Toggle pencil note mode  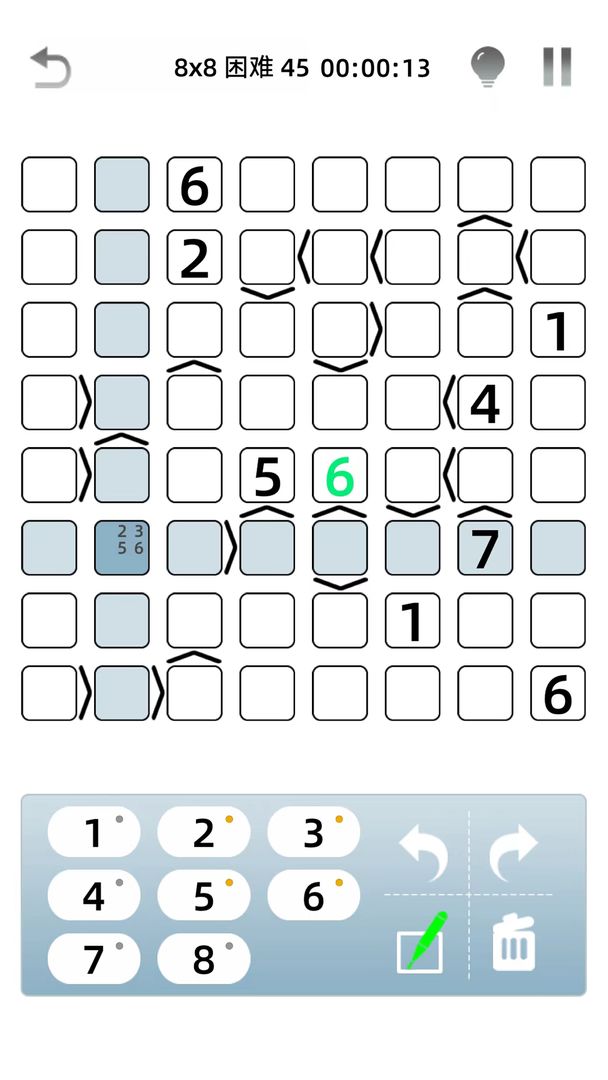click(422, 942)
